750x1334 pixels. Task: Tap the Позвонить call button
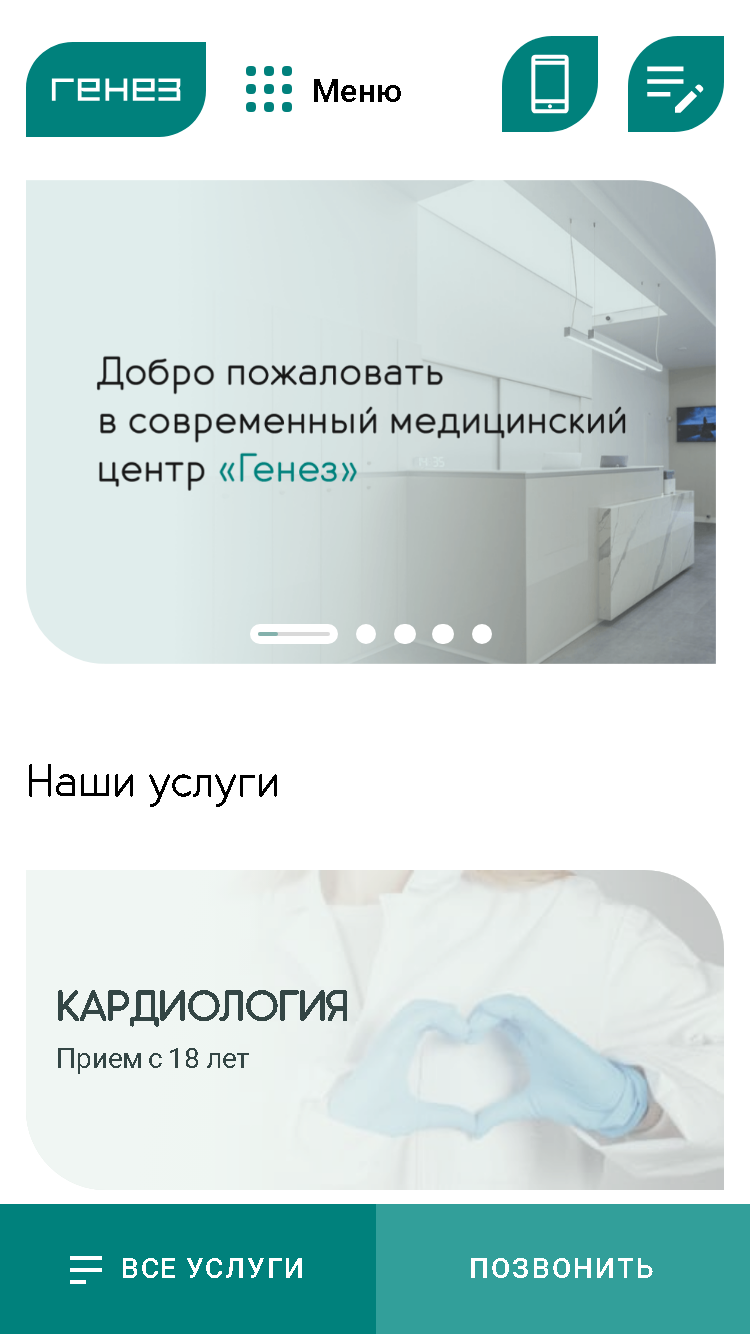pos(563,1269)
